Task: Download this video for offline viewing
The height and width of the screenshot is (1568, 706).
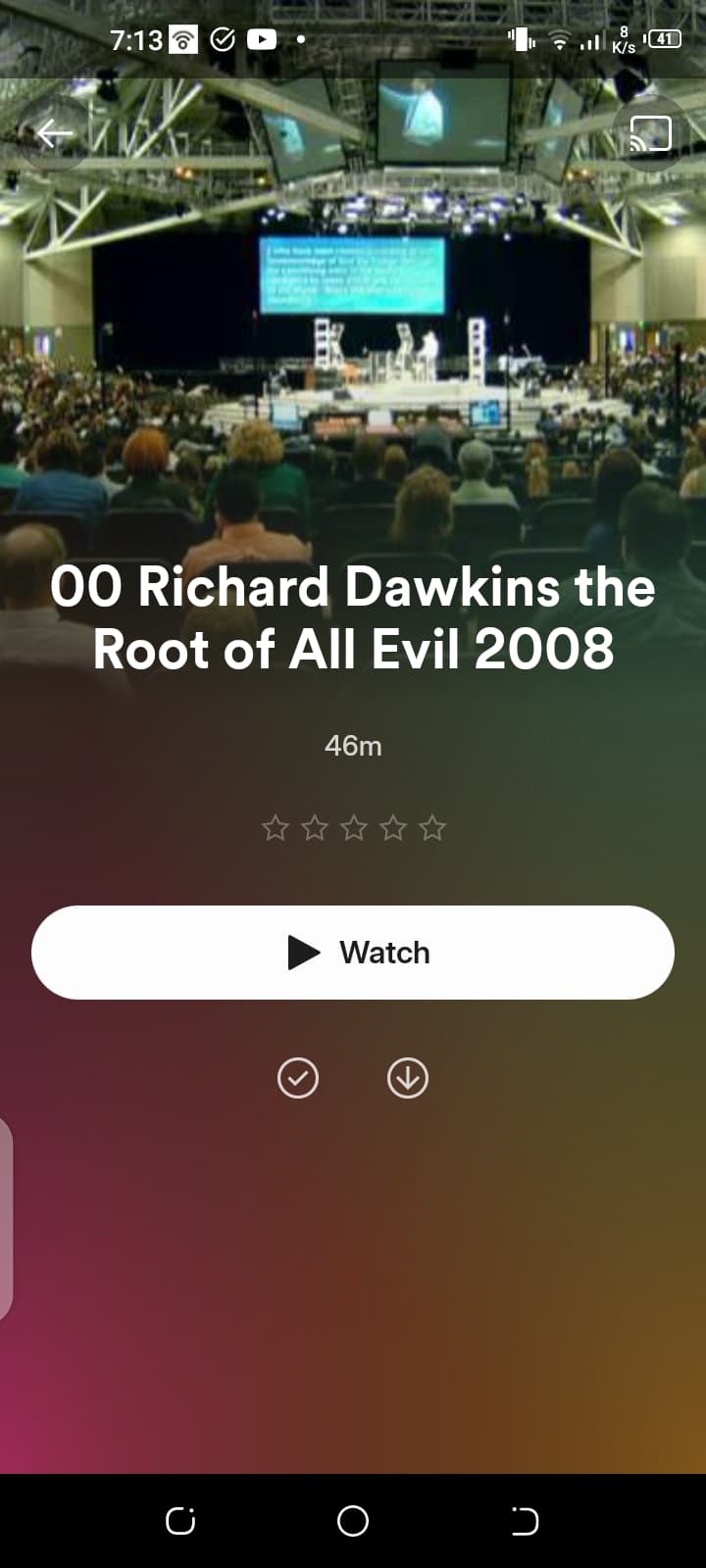Action: (x=408, y=1078)
